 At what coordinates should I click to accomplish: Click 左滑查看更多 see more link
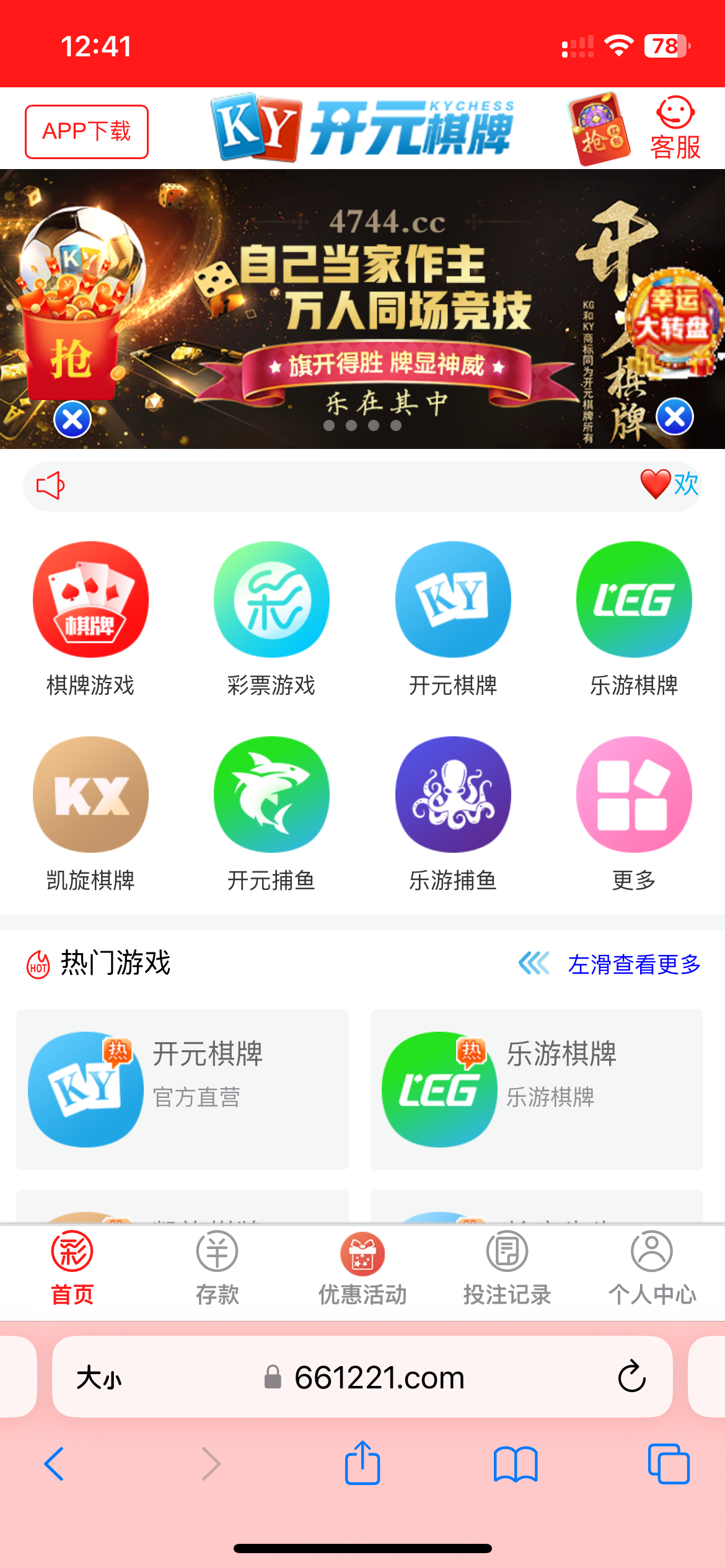click(634, 964)
